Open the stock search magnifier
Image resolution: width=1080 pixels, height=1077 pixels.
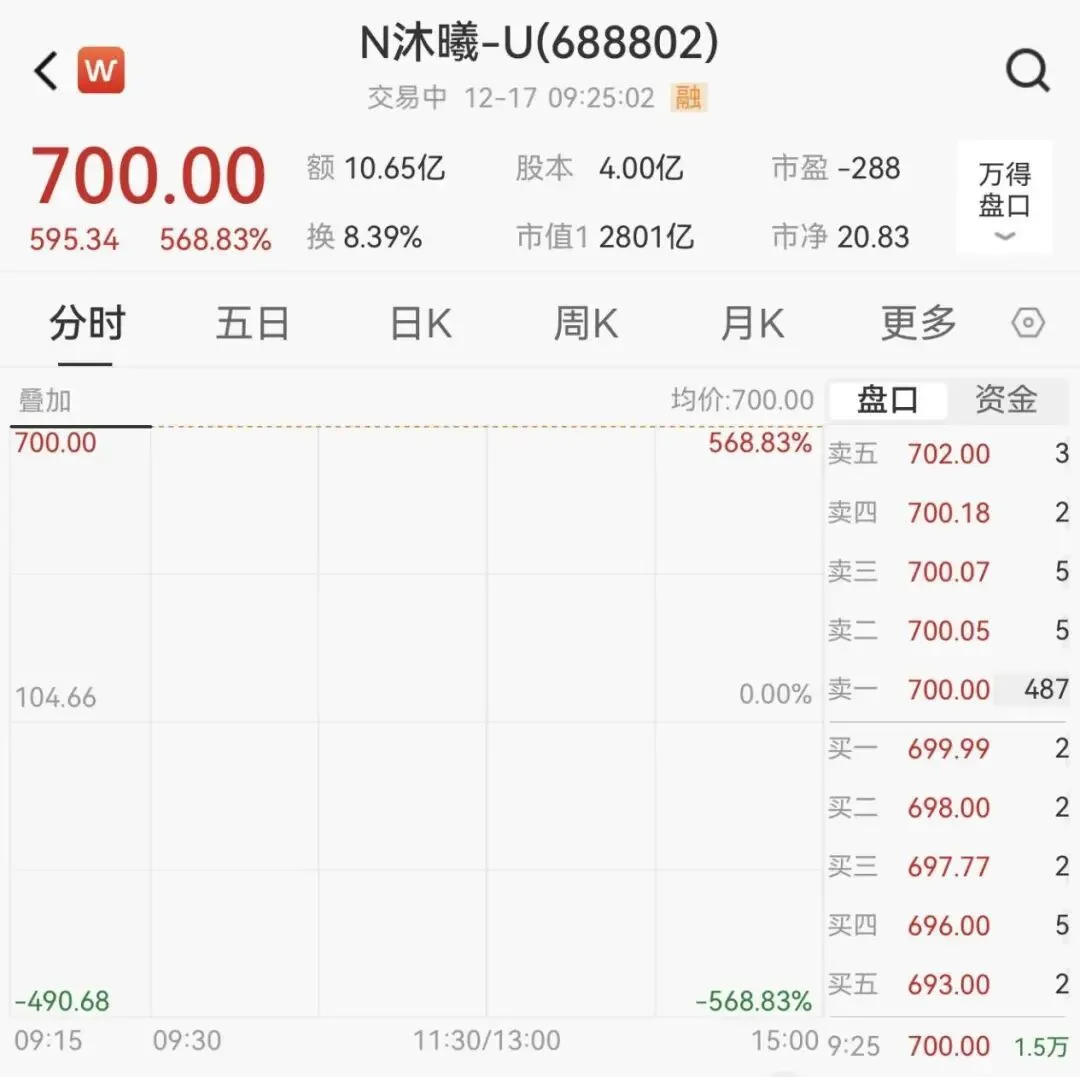(1027, 72)
